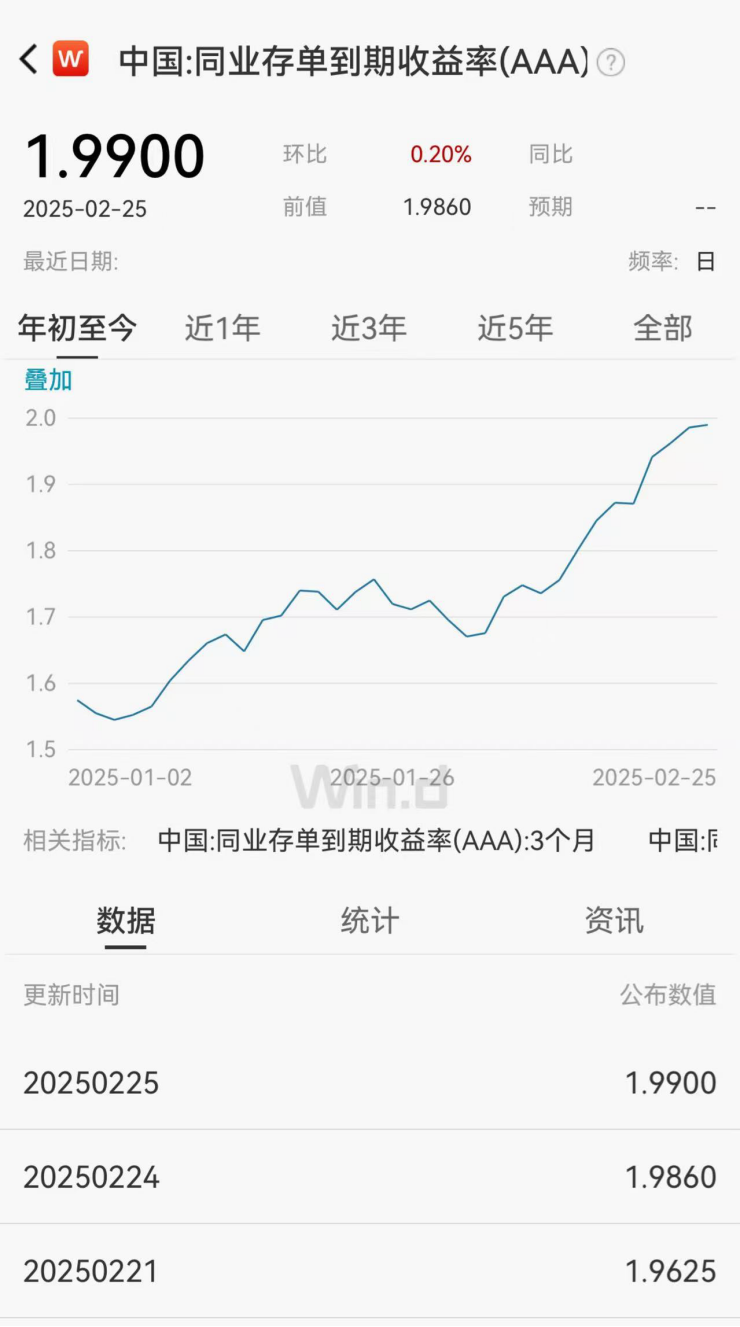Switch to the 统计 tab

(370, 920)
